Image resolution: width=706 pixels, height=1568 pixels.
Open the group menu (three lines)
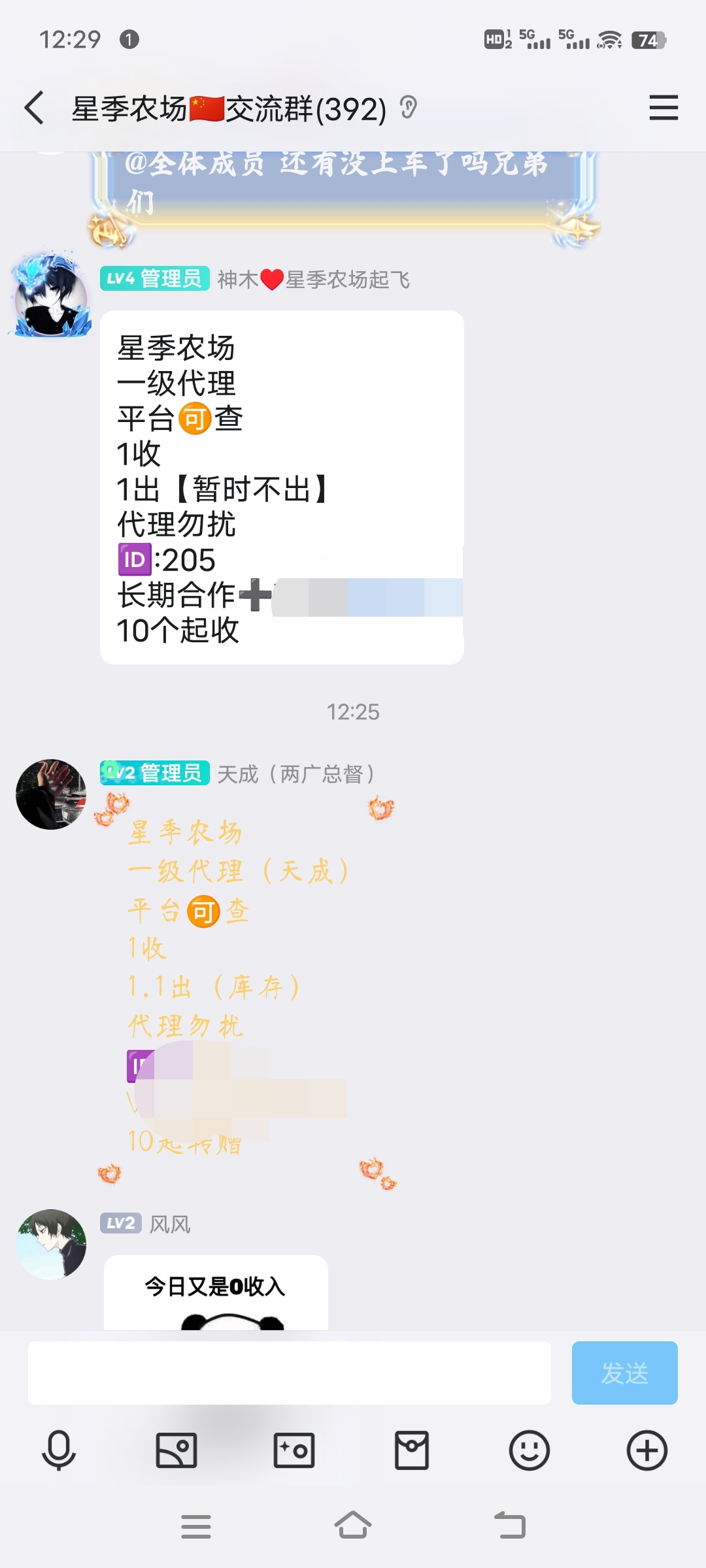(664, 108)
